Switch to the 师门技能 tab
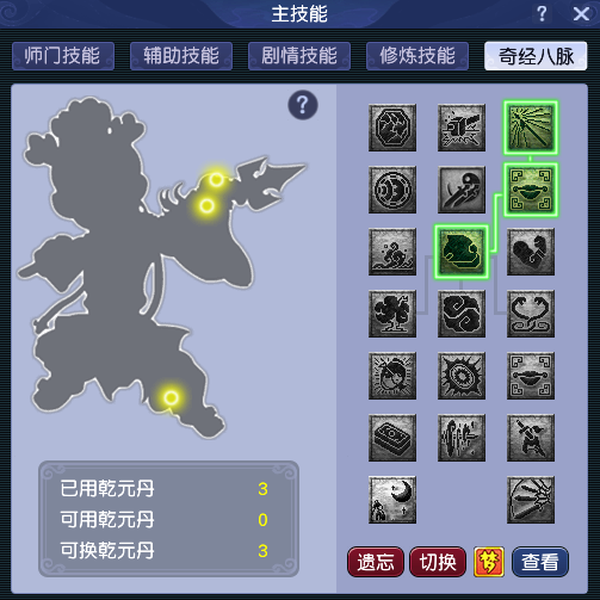This screenshot has height=600, width=600. point(63,56)
